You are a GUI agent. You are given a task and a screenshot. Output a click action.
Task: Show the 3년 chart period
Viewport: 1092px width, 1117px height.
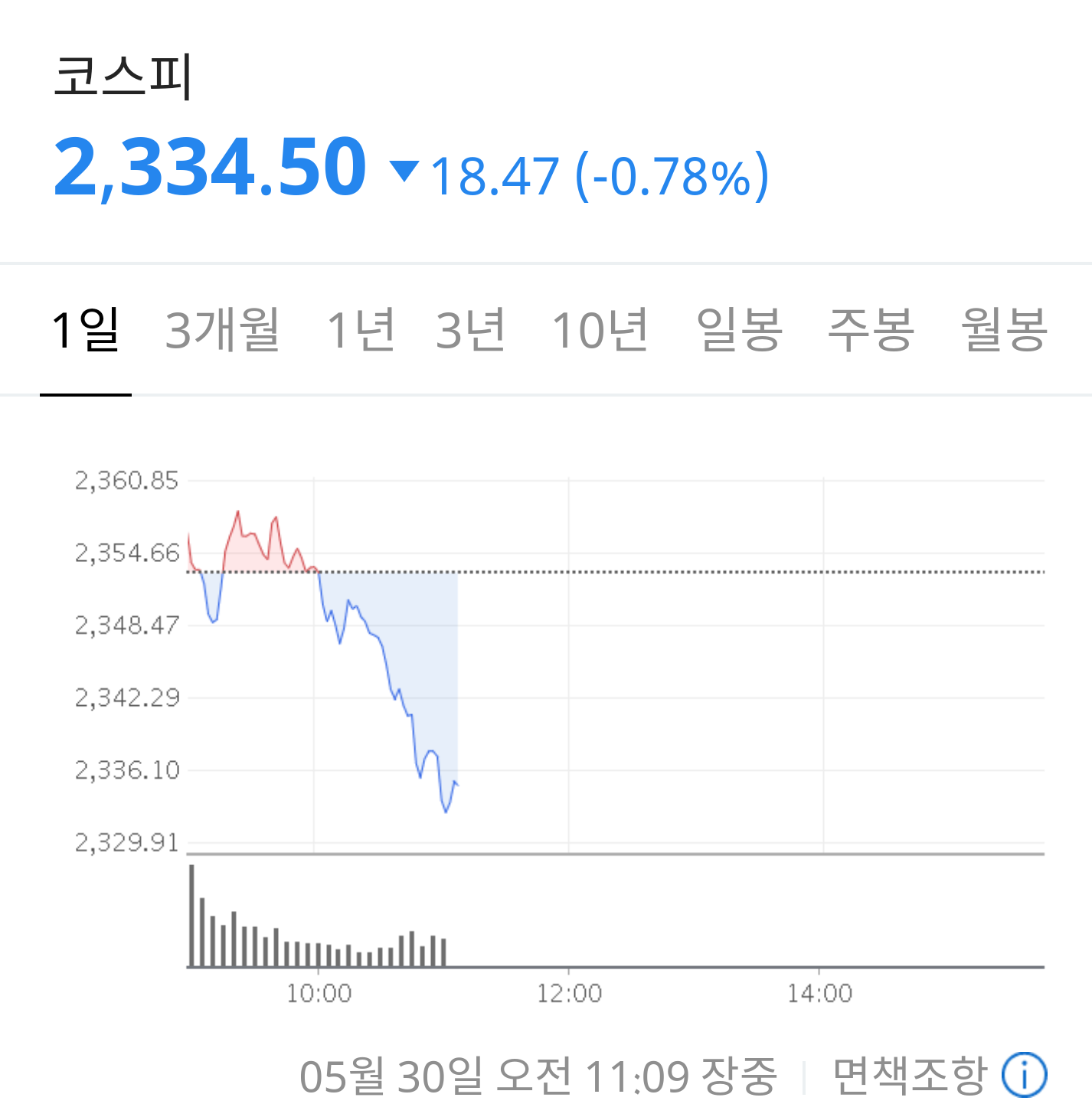tap(470, 330)
